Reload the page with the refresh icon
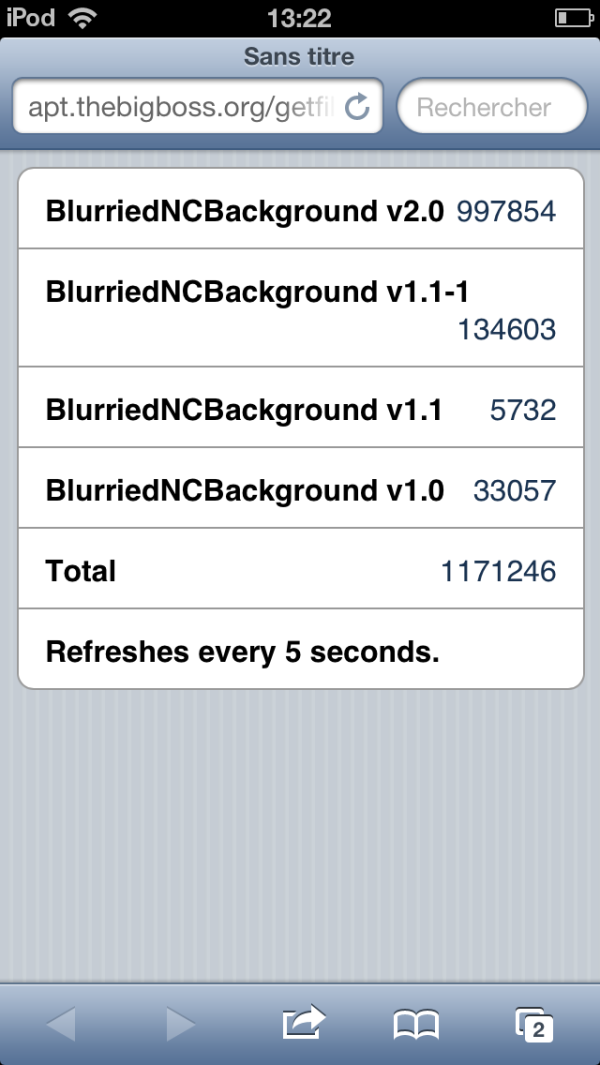The width and height of the screenshot is (600, 1065). (x=357, y=107)
